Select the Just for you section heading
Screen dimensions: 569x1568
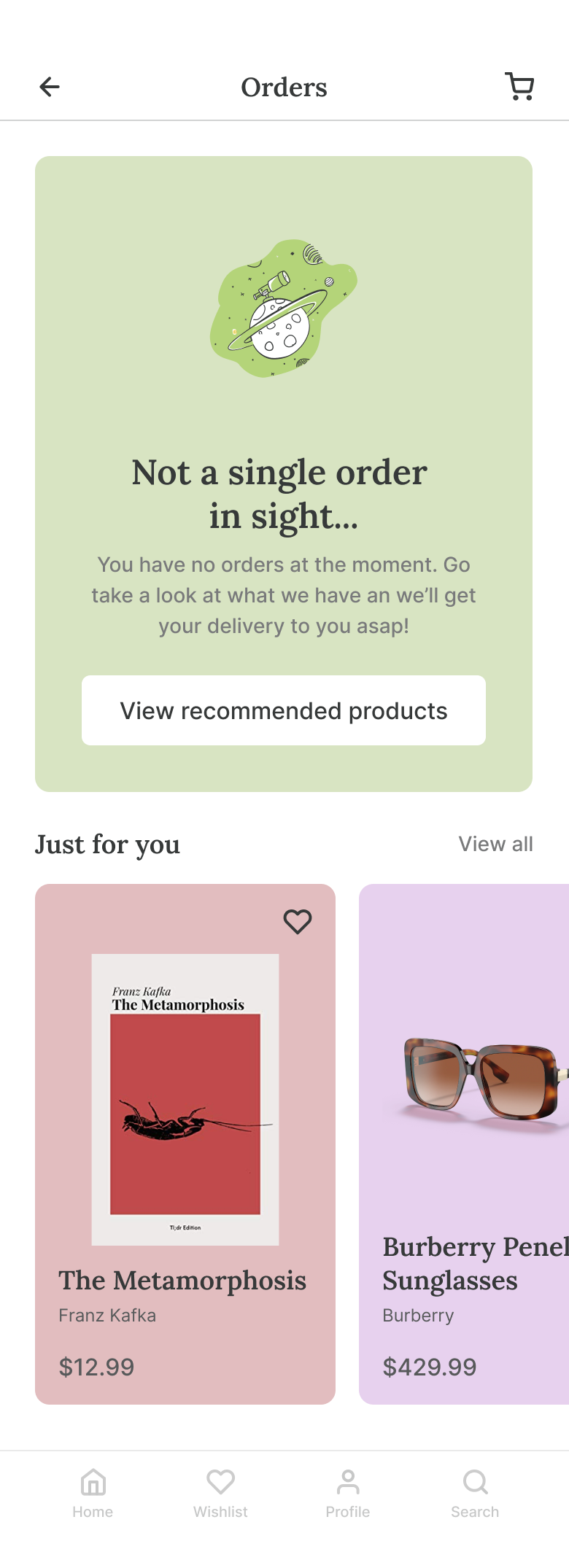tap(107, 844)
